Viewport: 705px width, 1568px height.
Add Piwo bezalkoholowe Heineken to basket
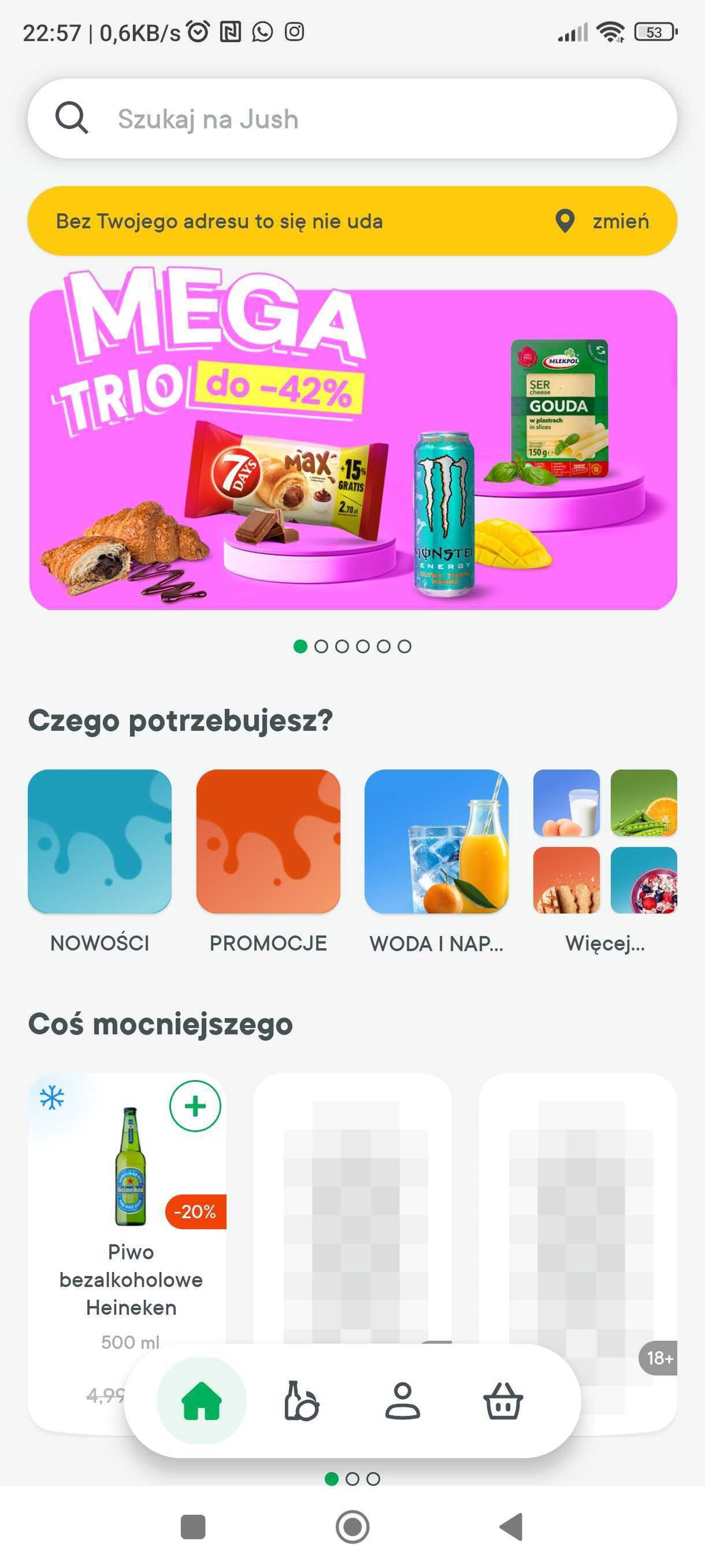click(195, 1106)
